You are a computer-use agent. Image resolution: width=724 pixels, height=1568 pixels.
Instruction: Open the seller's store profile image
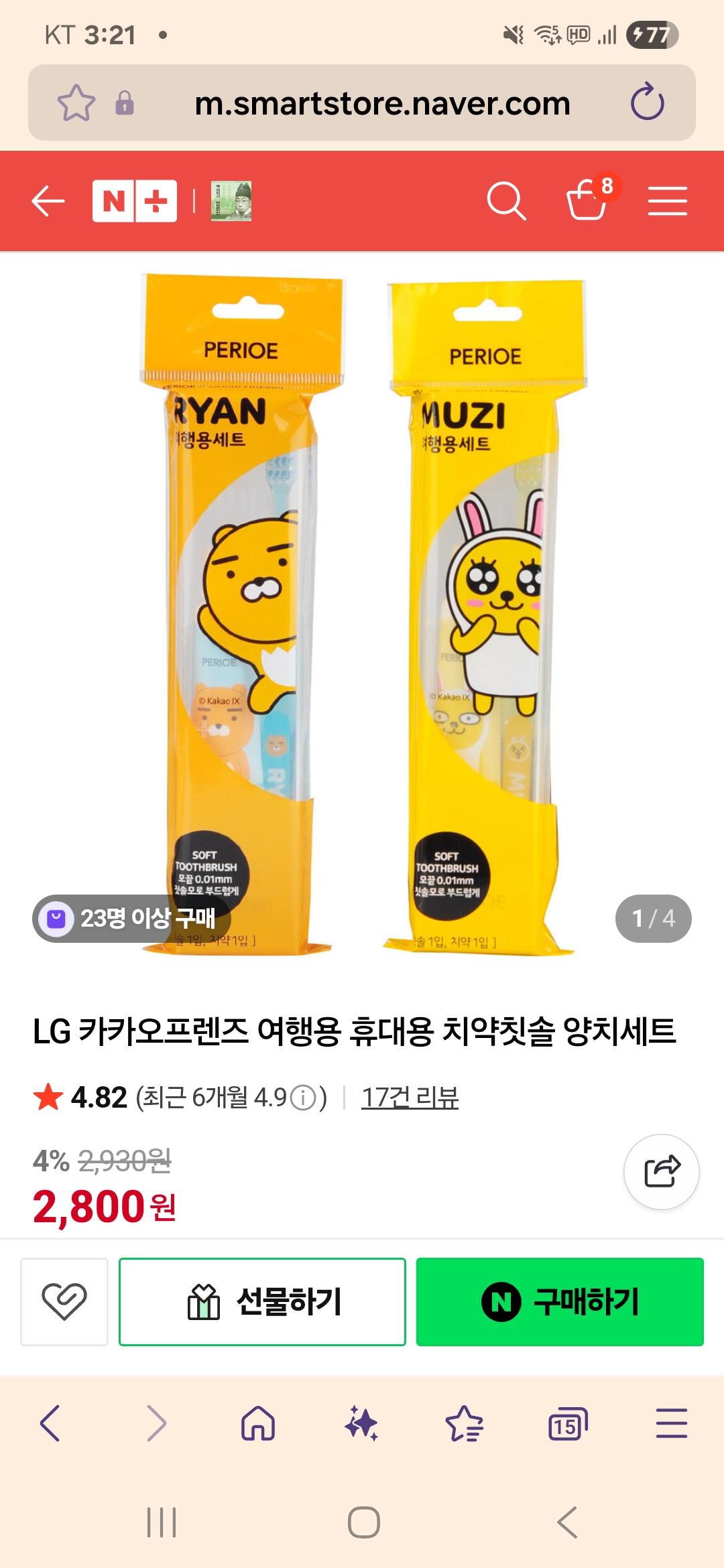(x=231, y=201)
